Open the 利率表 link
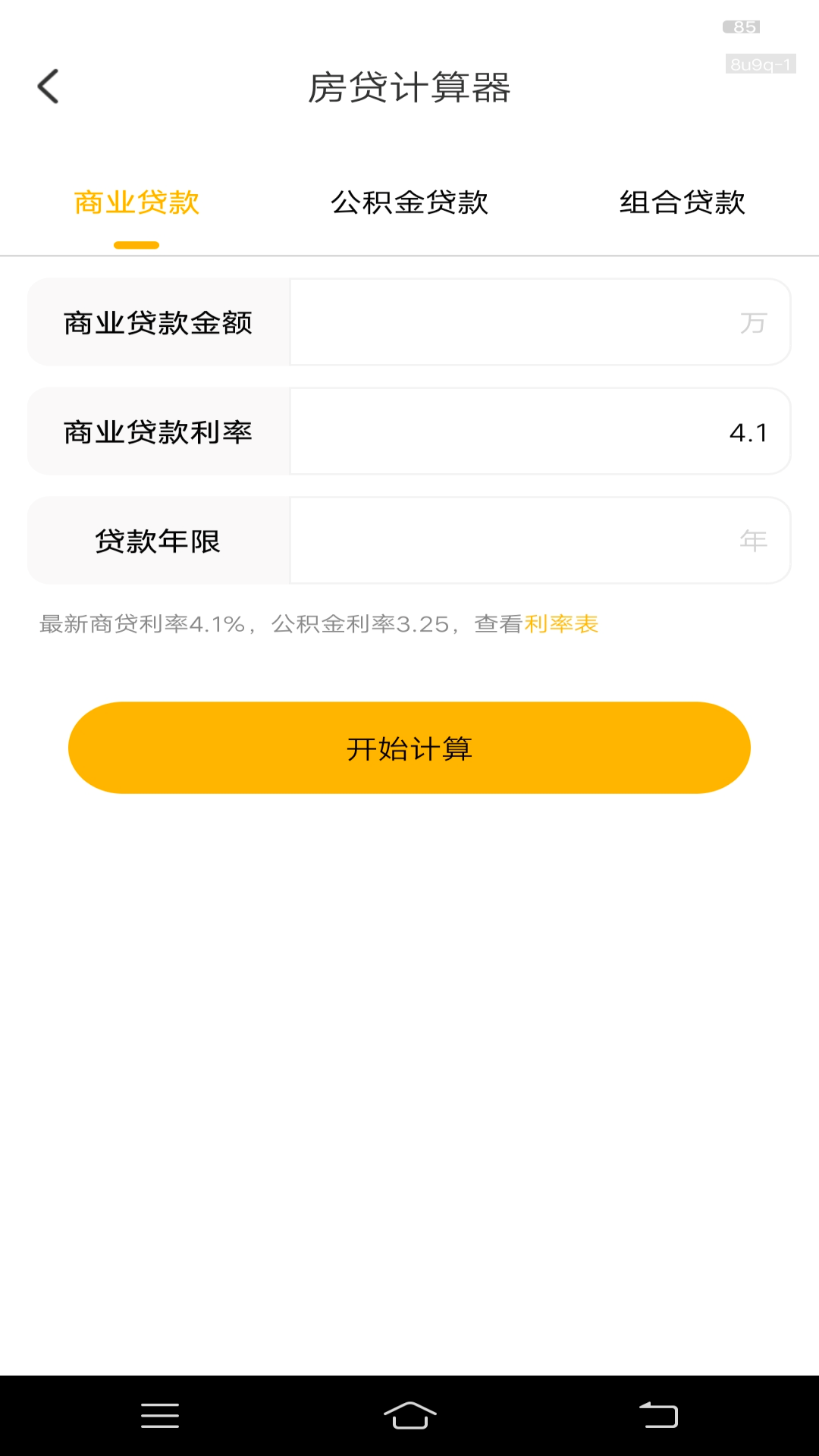Screen dimensions: 819x1456 coord(561,625)
